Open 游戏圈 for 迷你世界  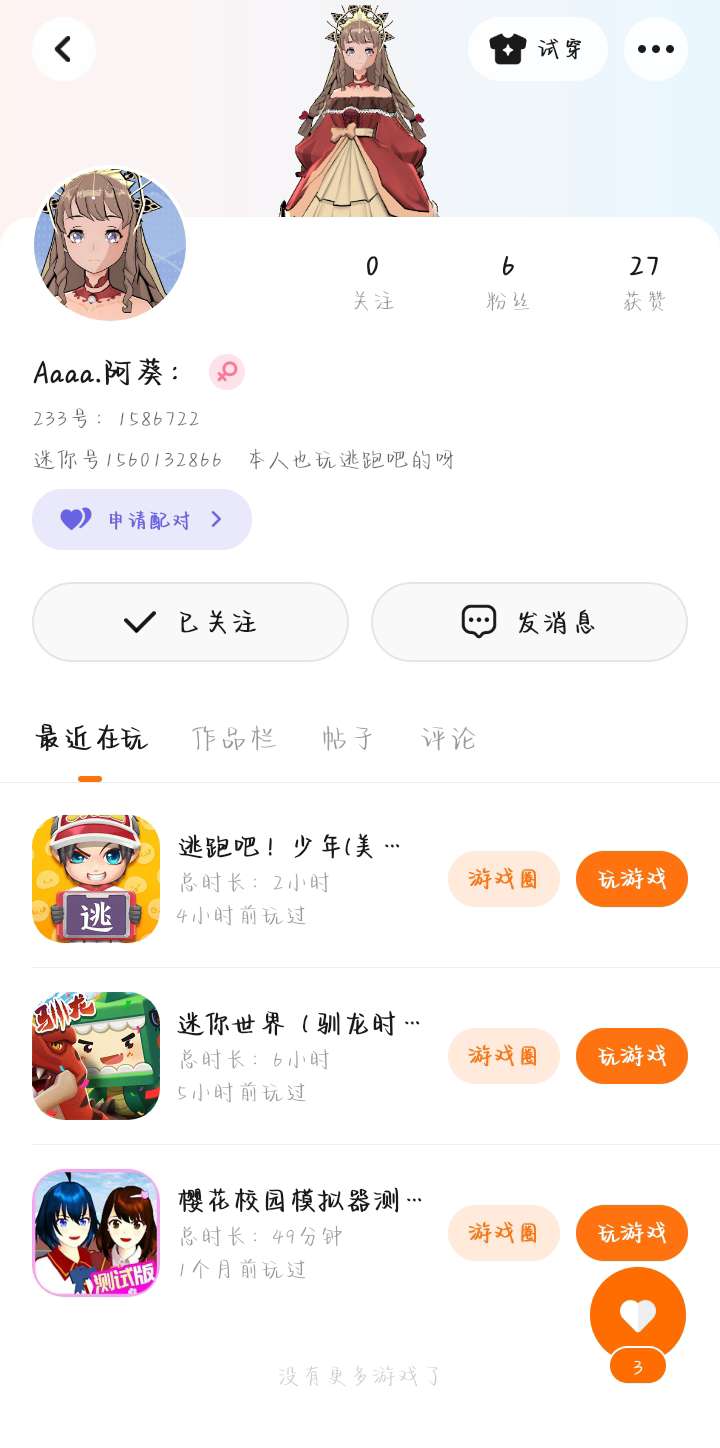click(x=503, y=1056)
